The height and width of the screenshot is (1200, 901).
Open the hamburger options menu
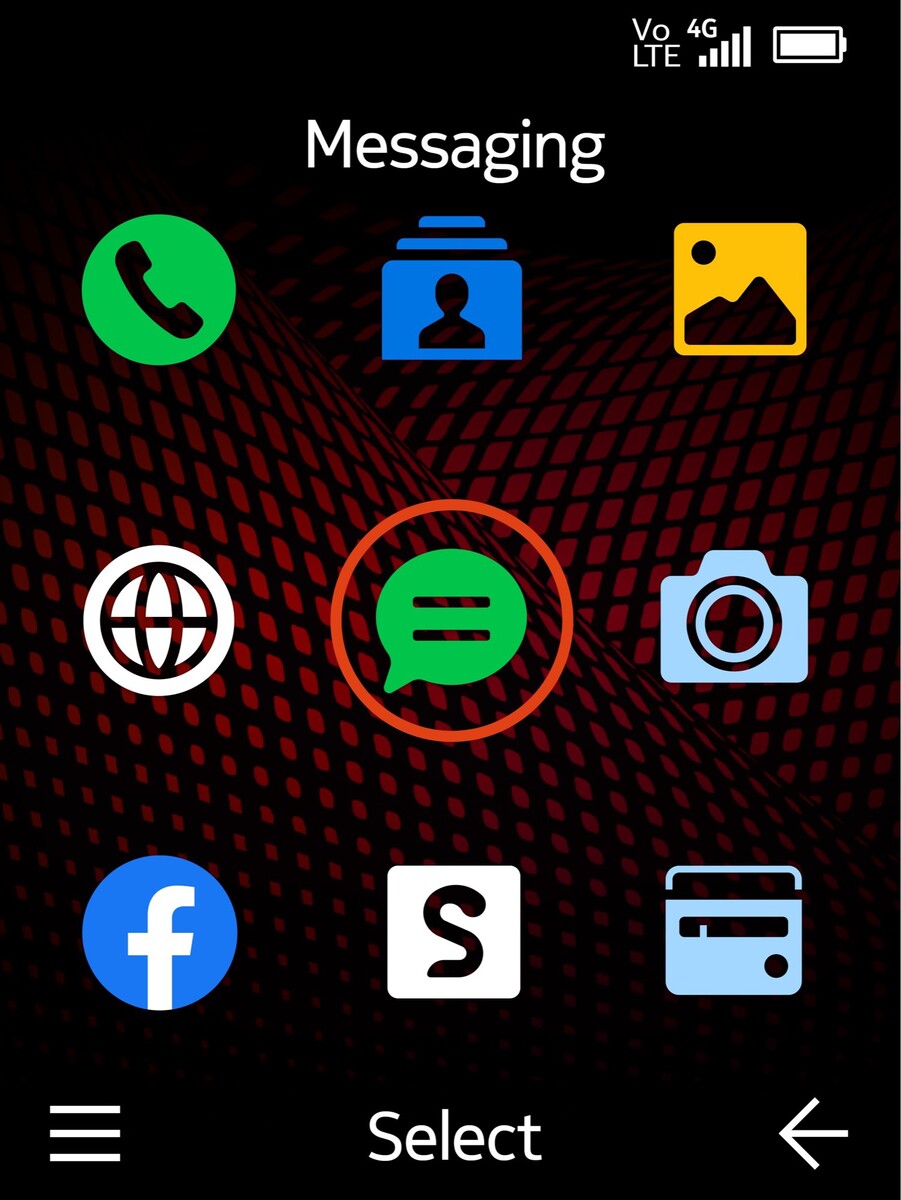(x=85, y=1133)
